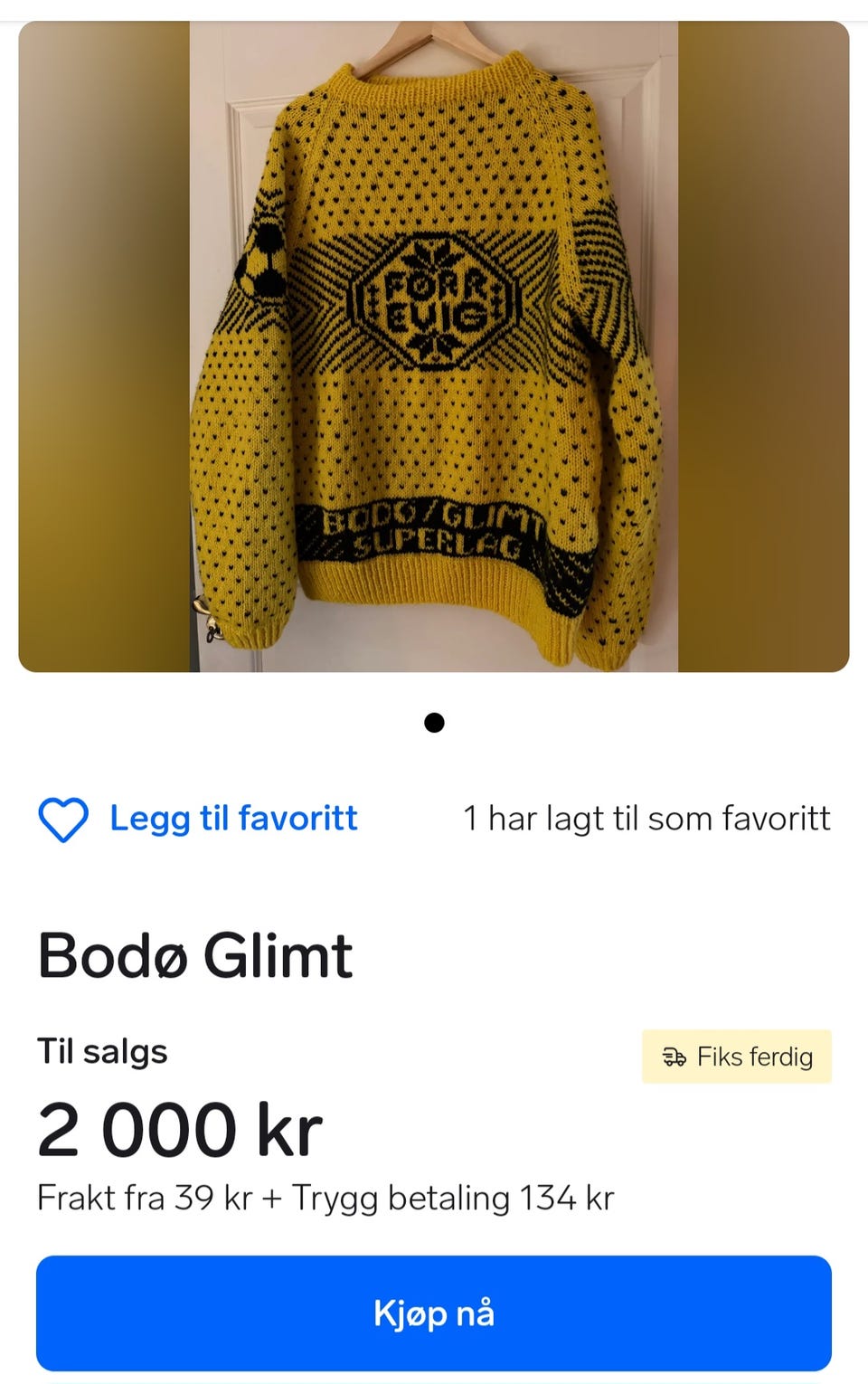Open the yellow sweater photo
Image resolution: width=868 pixels, height=1384 pixels.
[x=434, y=346]
